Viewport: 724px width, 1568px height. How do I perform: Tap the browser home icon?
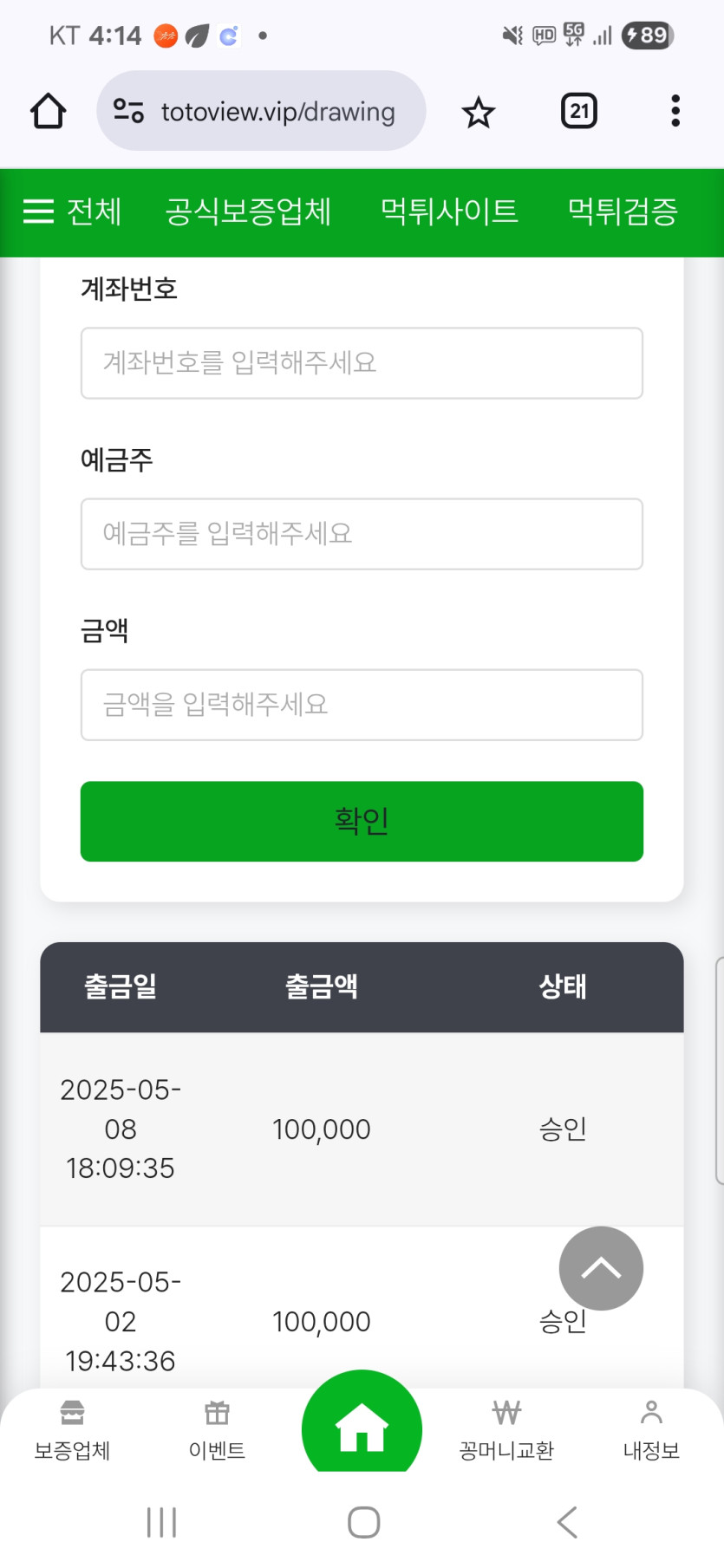click(x=49, y=111)
